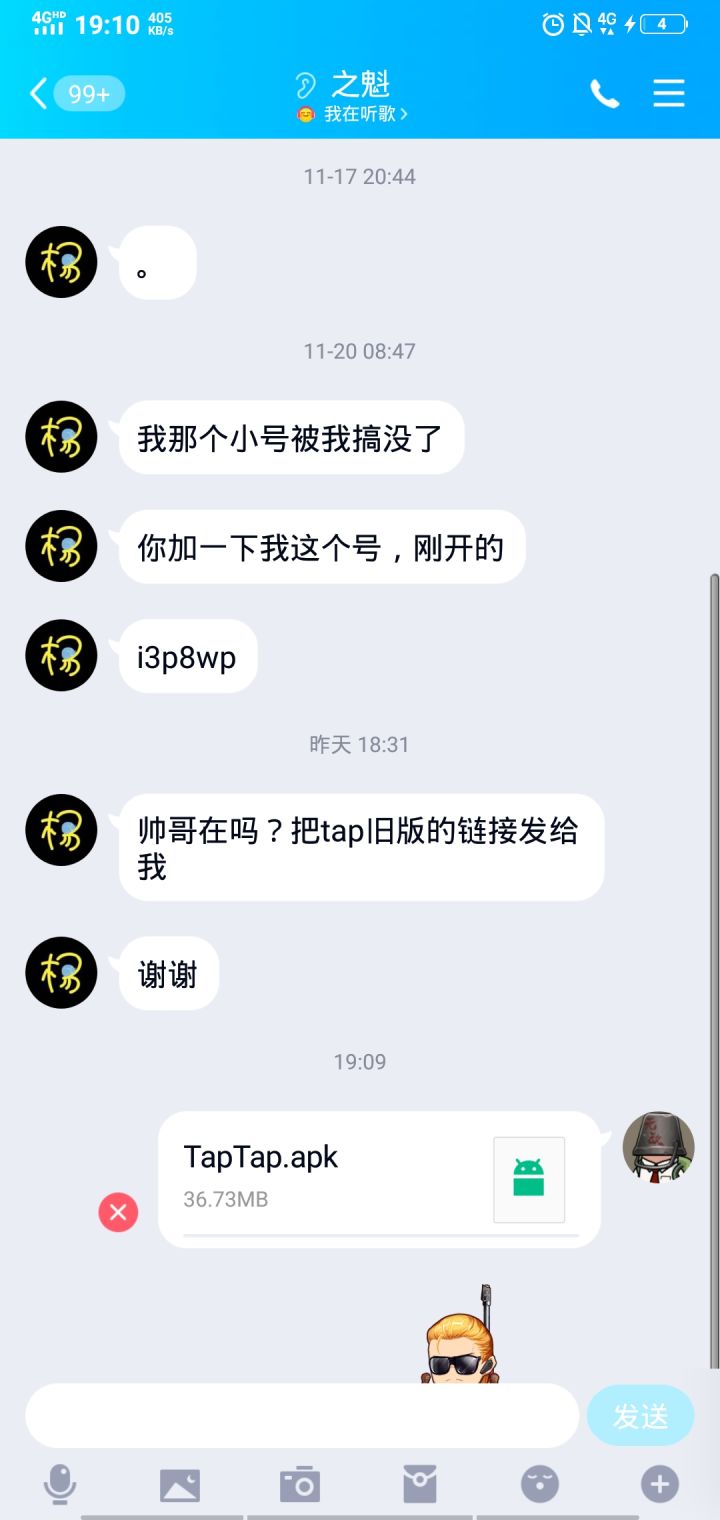Tap your own helmet avatar beside the file
Viewport: 720px width, 1520px height.
[658, 1148]
